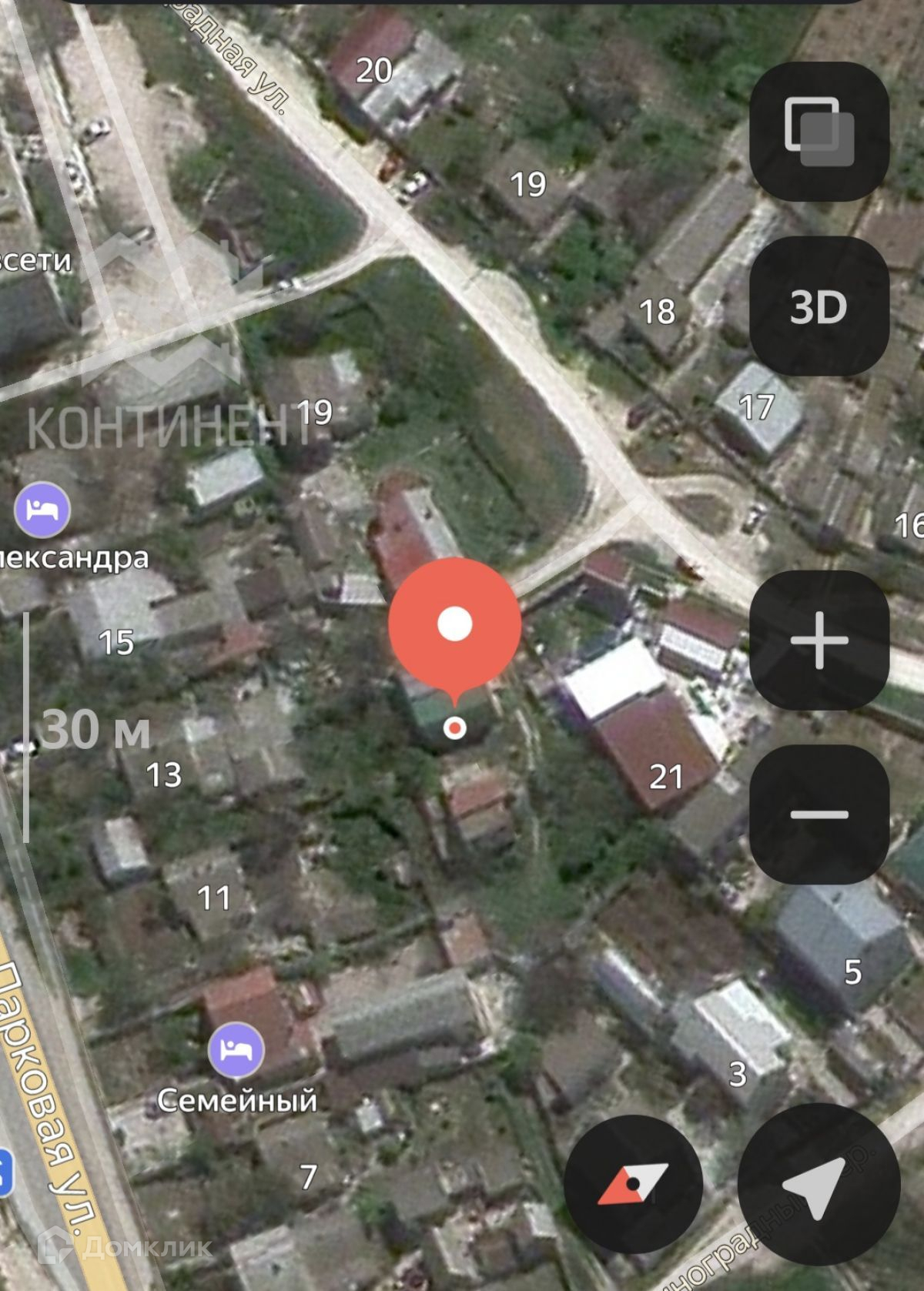Screen dimensions: 924x1291
Task: Switch the map to 3D view
Action: [819, 306]
